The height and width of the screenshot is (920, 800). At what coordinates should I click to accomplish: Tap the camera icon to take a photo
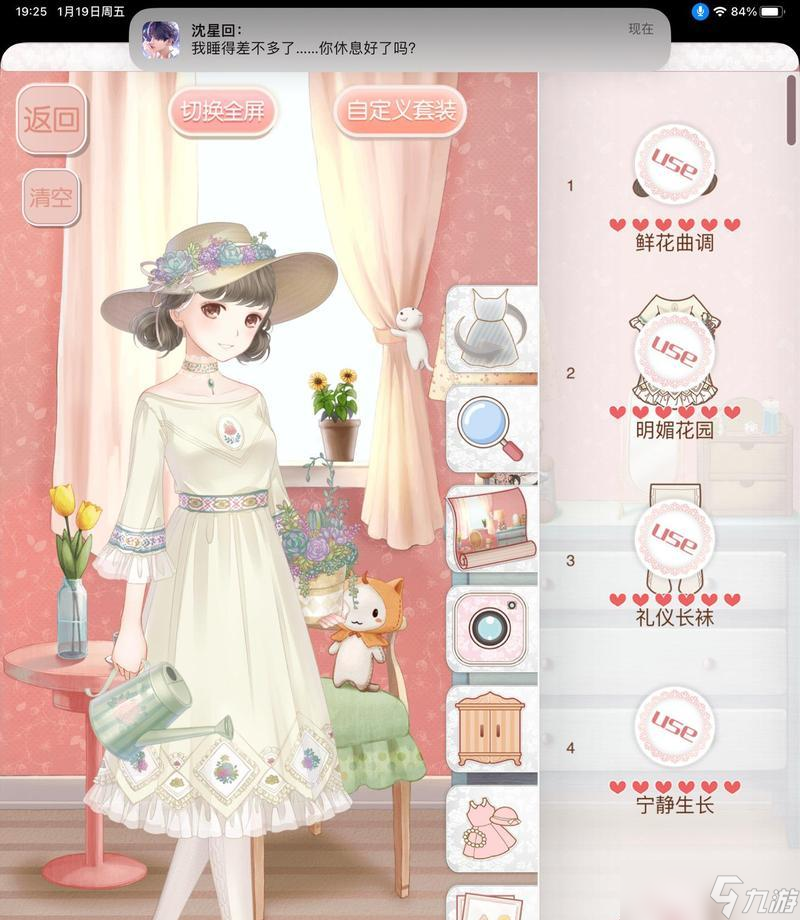tap(491, 627)
